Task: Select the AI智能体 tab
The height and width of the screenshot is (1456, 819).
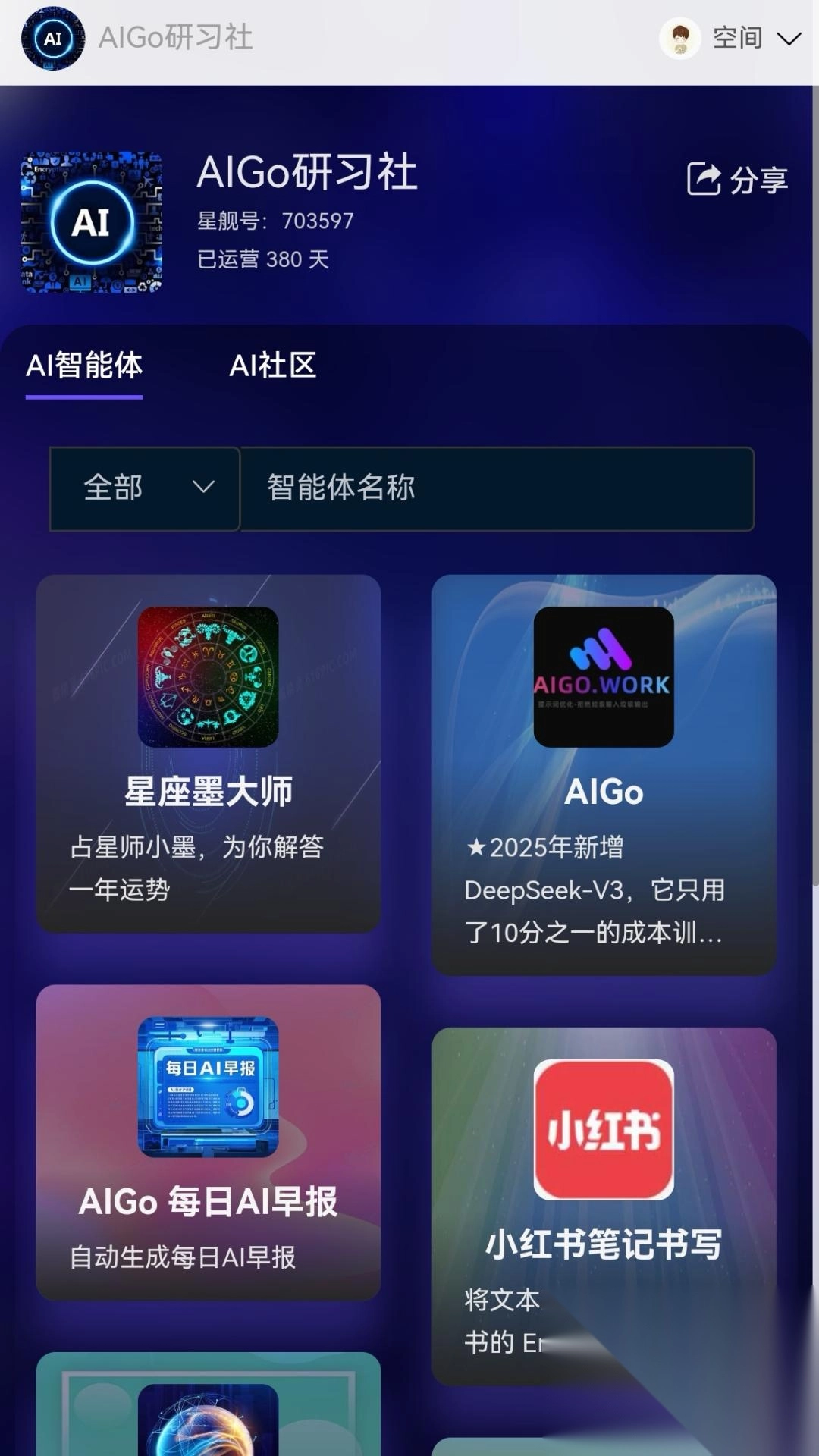Action: click(x=84, y=366)
